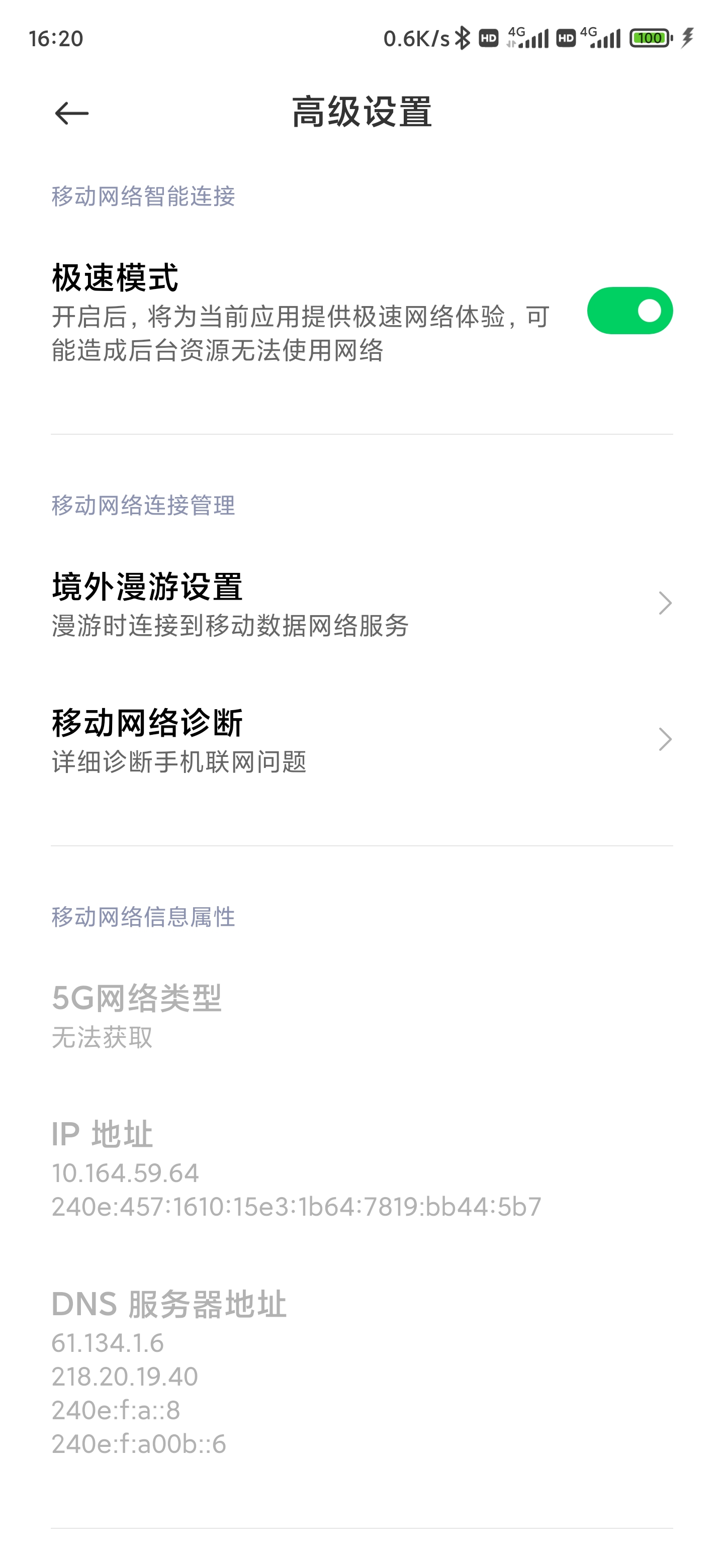The width and height of the screenshot is (724, 1568).
Task: Go back from 高级设置 page
Action: click(72, 113)
